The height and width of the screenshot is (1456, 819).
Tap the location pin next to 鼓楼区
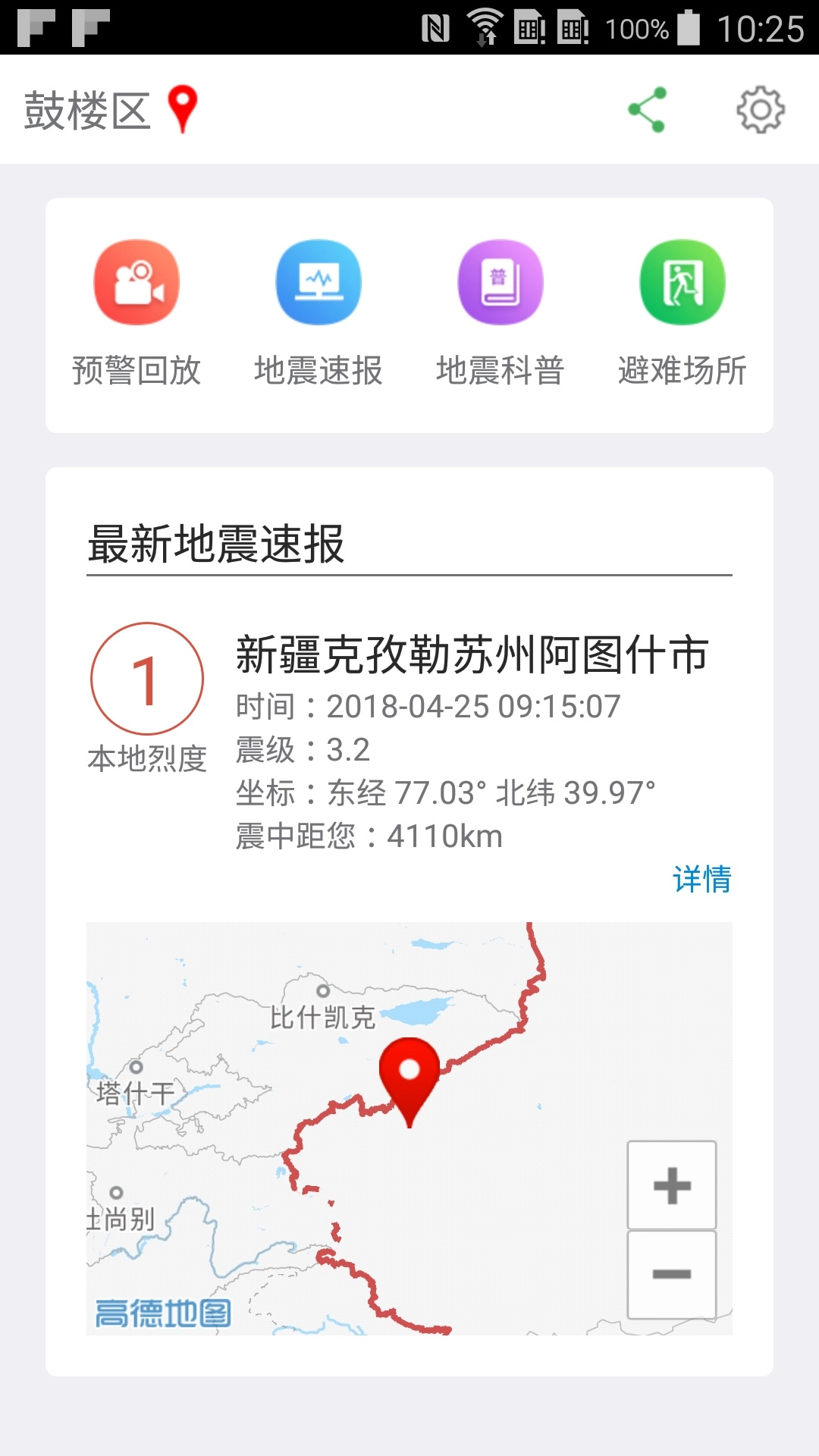(x=181, y=108)
